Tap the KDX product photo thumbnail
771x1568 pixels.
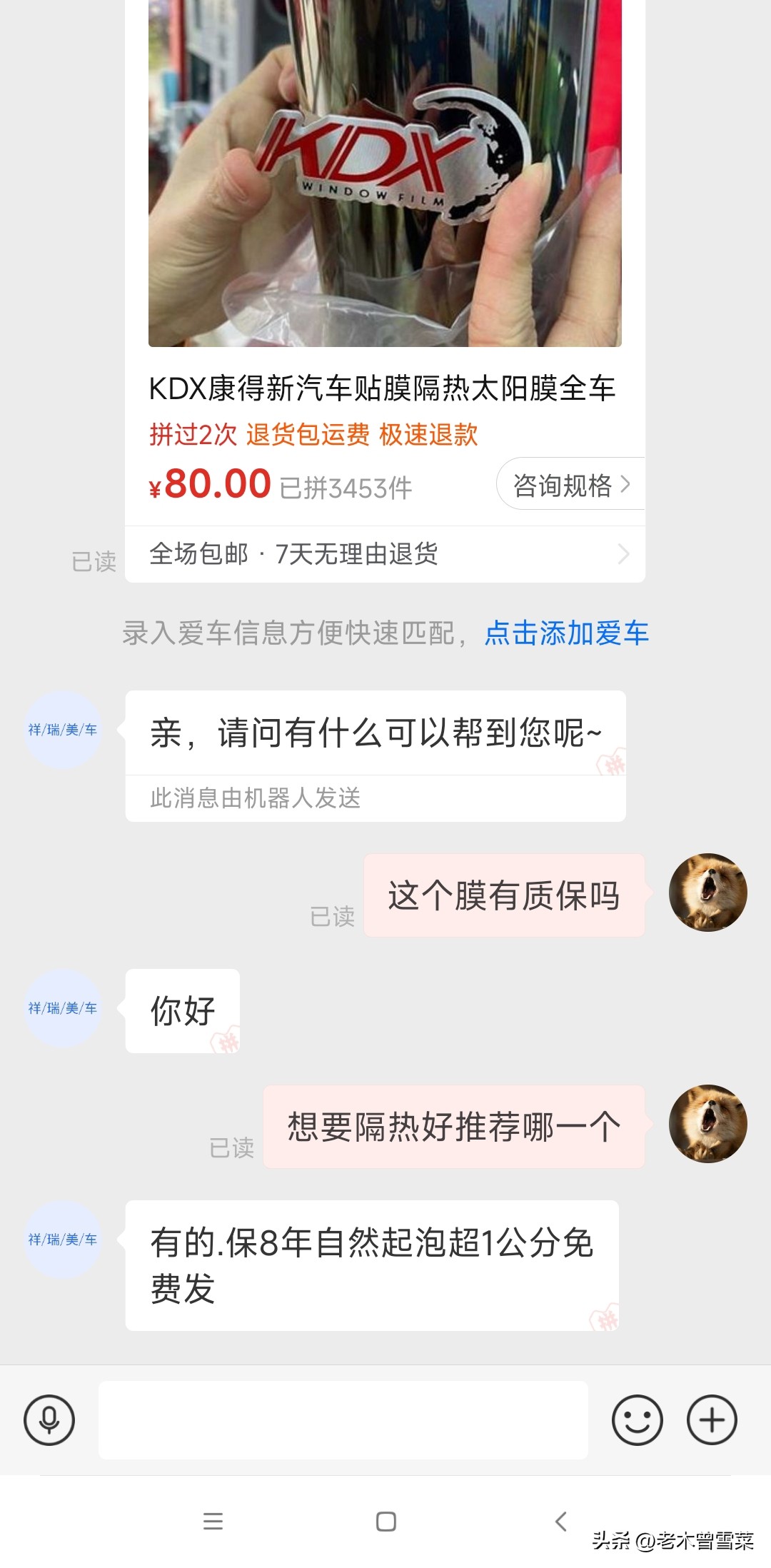(385, 171)
